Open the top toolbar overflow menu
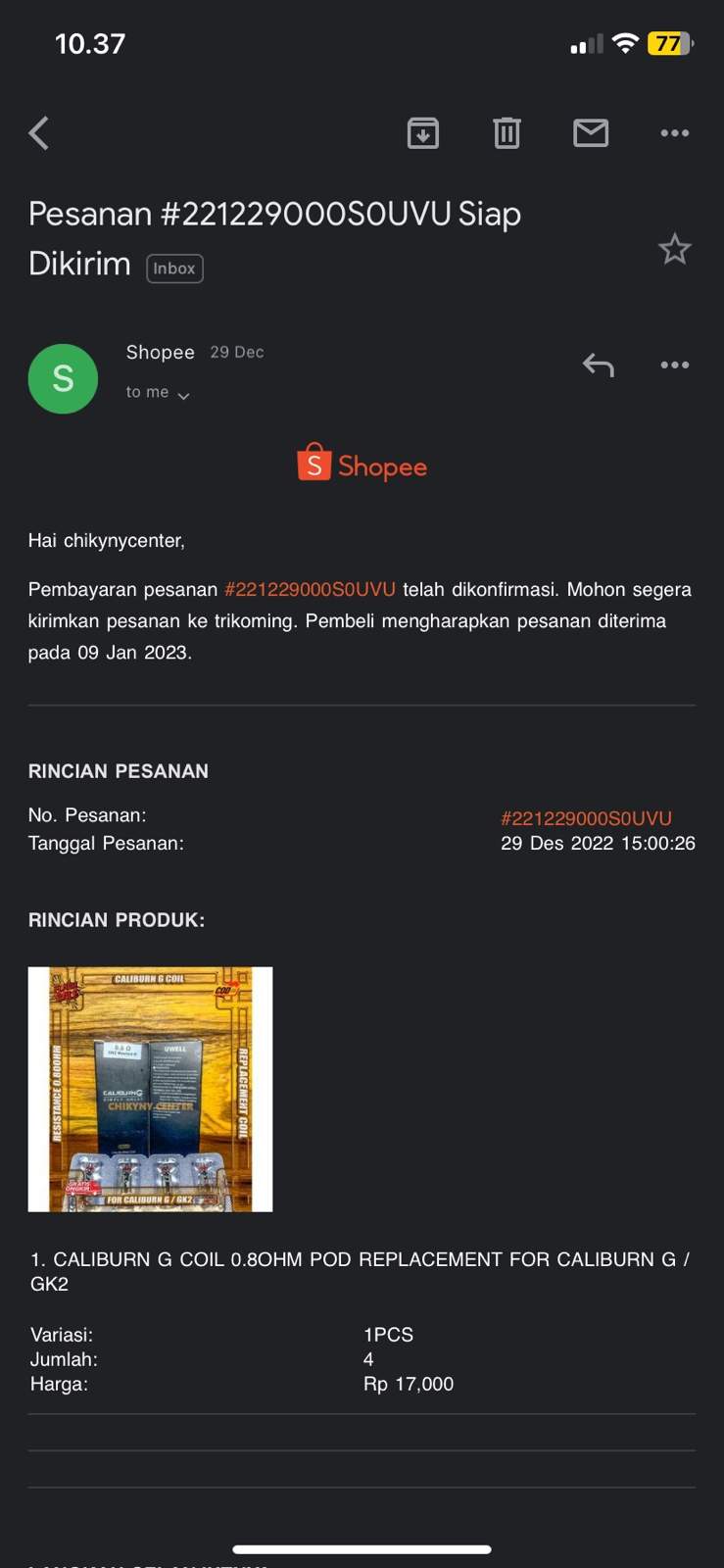Viewport: 724px width, 1568px height. pos(674,133)
